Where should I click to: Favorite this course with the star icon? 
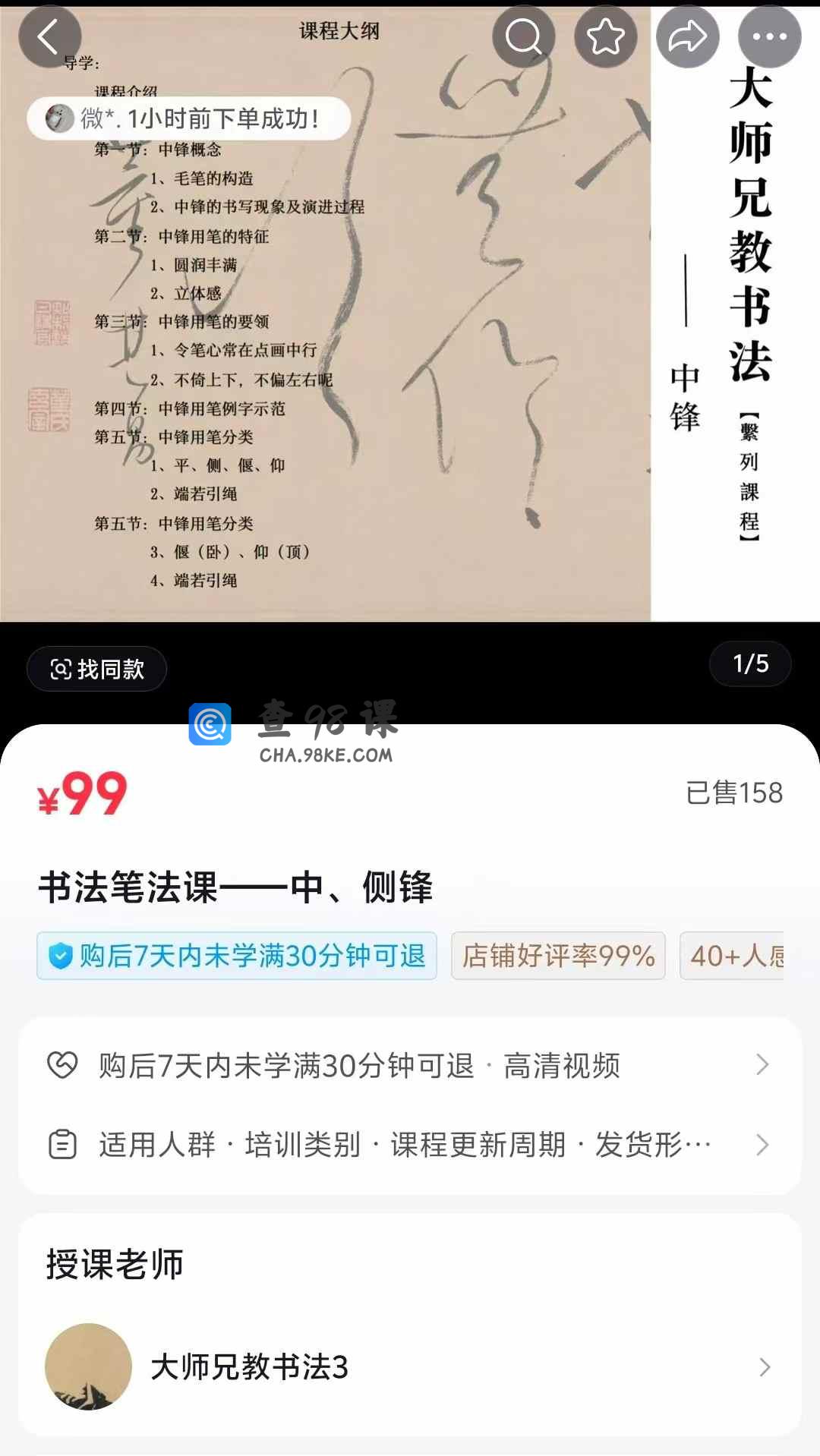[x=605, y=36]
